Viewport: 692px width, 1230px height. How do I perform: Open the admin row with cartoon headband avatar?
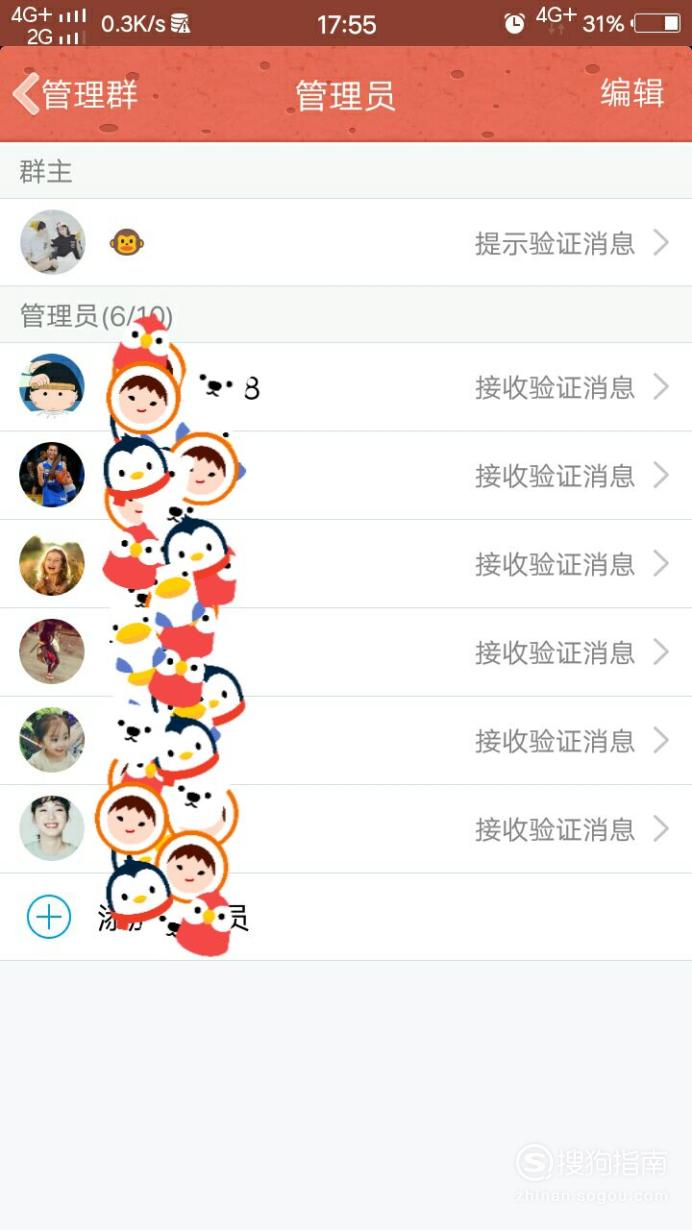pos(346,387)
